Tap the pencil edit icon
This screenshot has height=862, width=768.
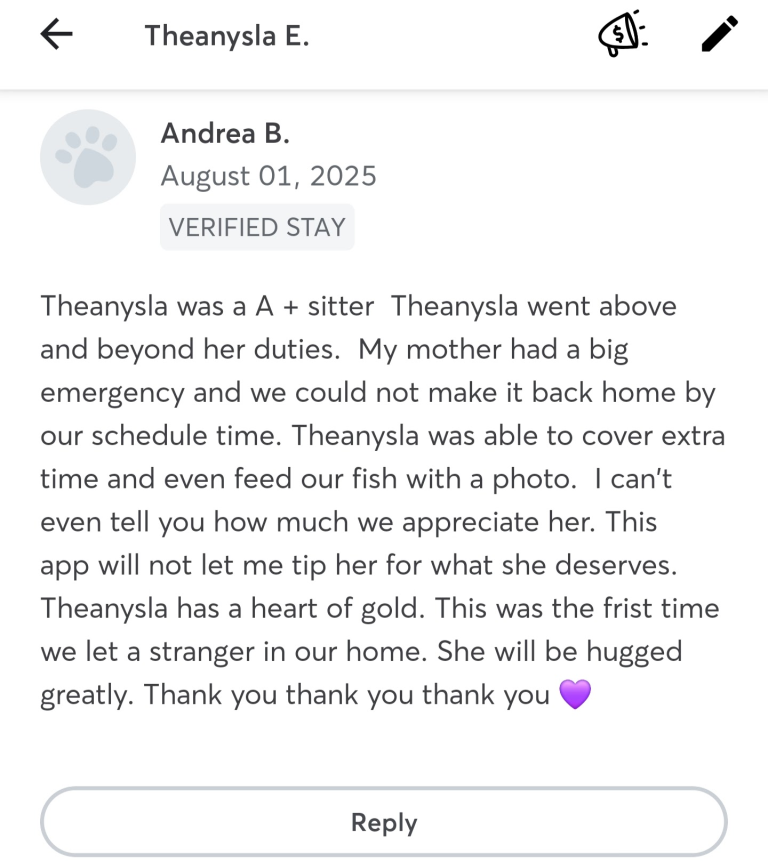coord(719,34)
